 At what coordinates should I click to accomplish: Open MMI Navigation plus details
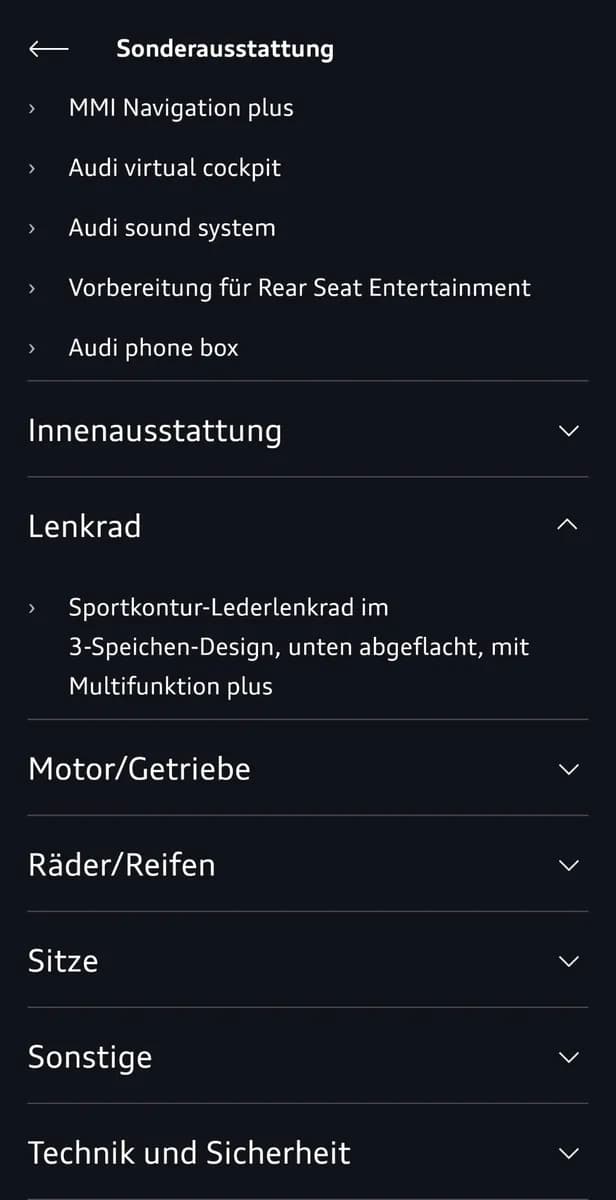(x=308, y=108)
